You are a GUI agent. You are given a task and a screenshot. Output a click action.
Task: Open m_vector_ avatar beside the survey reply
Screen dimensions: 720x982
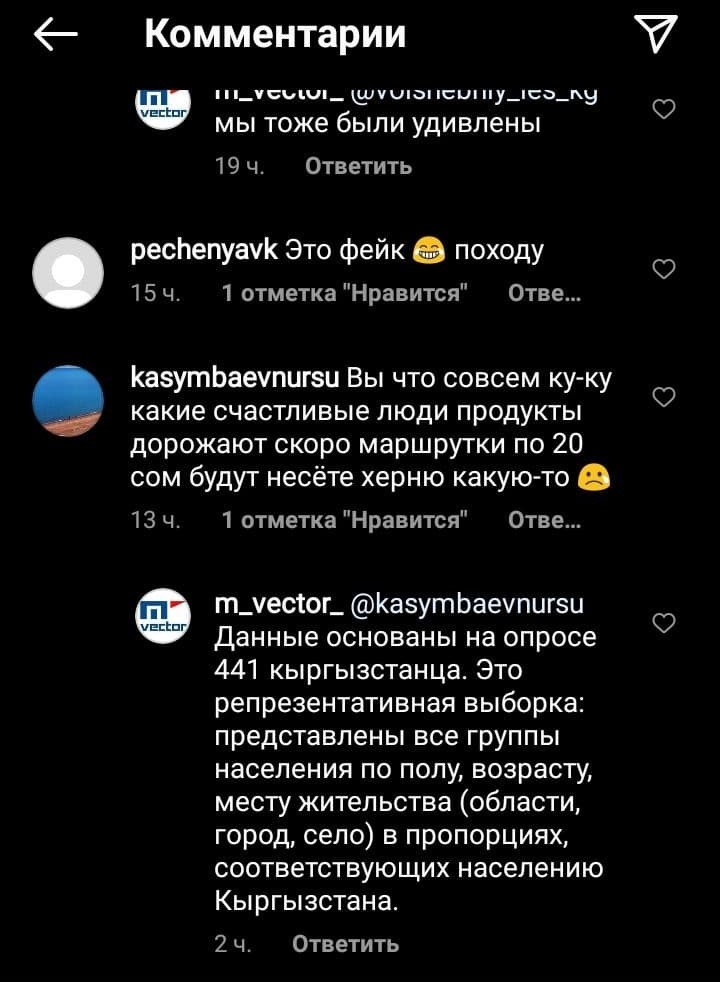click(x=161, y=611)
